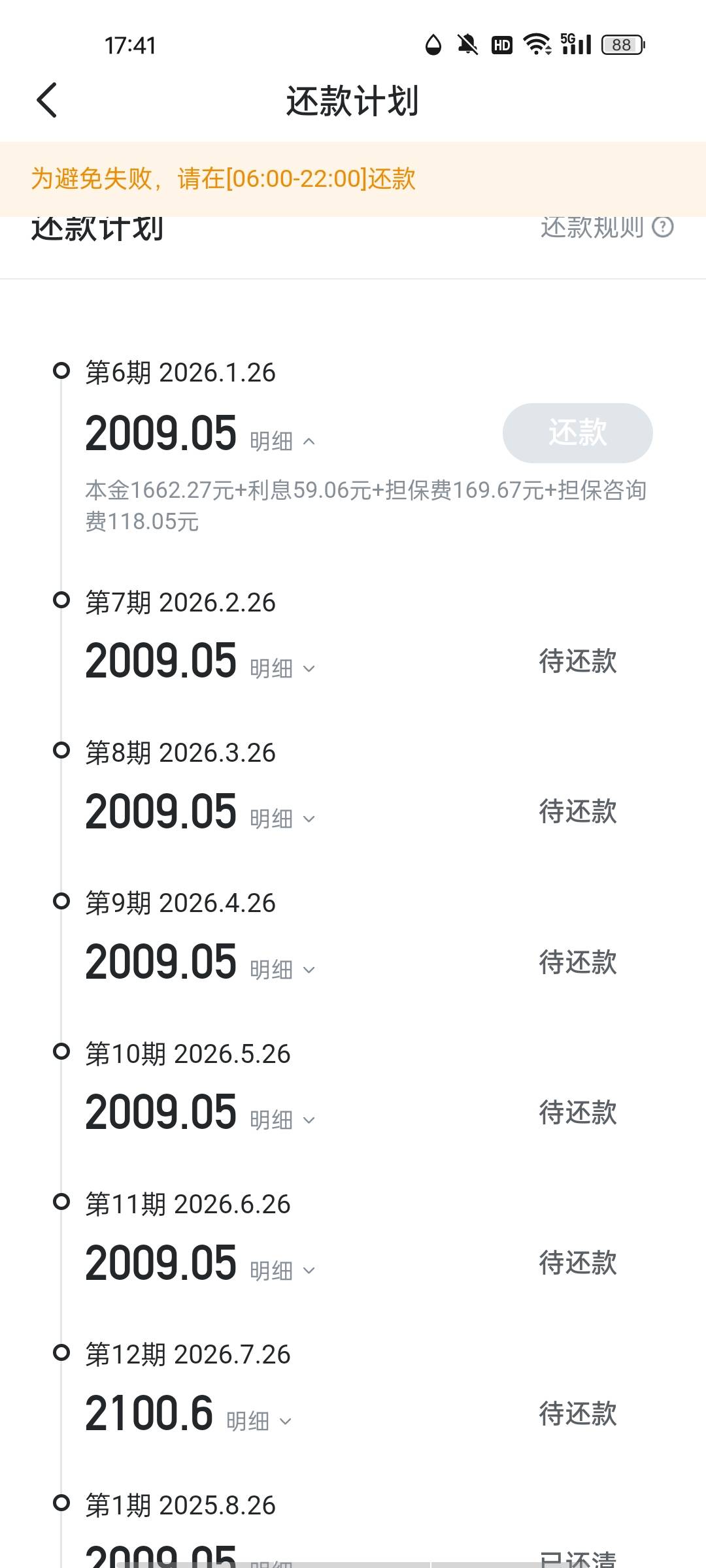Open the 还款规则 help link
This screenshot has height=1568, width=706.
pyautogui.click(x=607, y=227)
